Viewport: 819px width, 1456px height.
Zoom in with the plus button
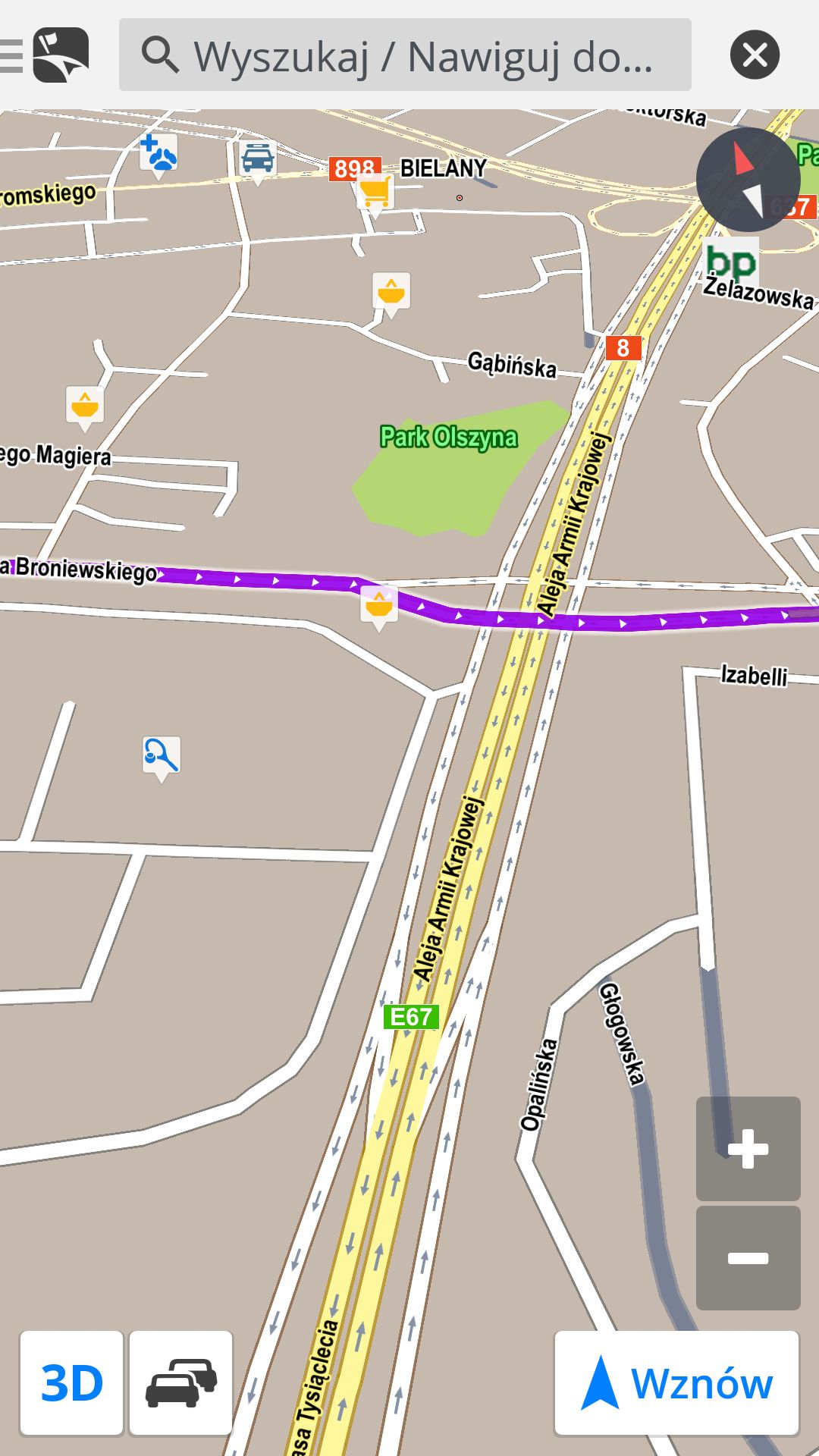748,1148
